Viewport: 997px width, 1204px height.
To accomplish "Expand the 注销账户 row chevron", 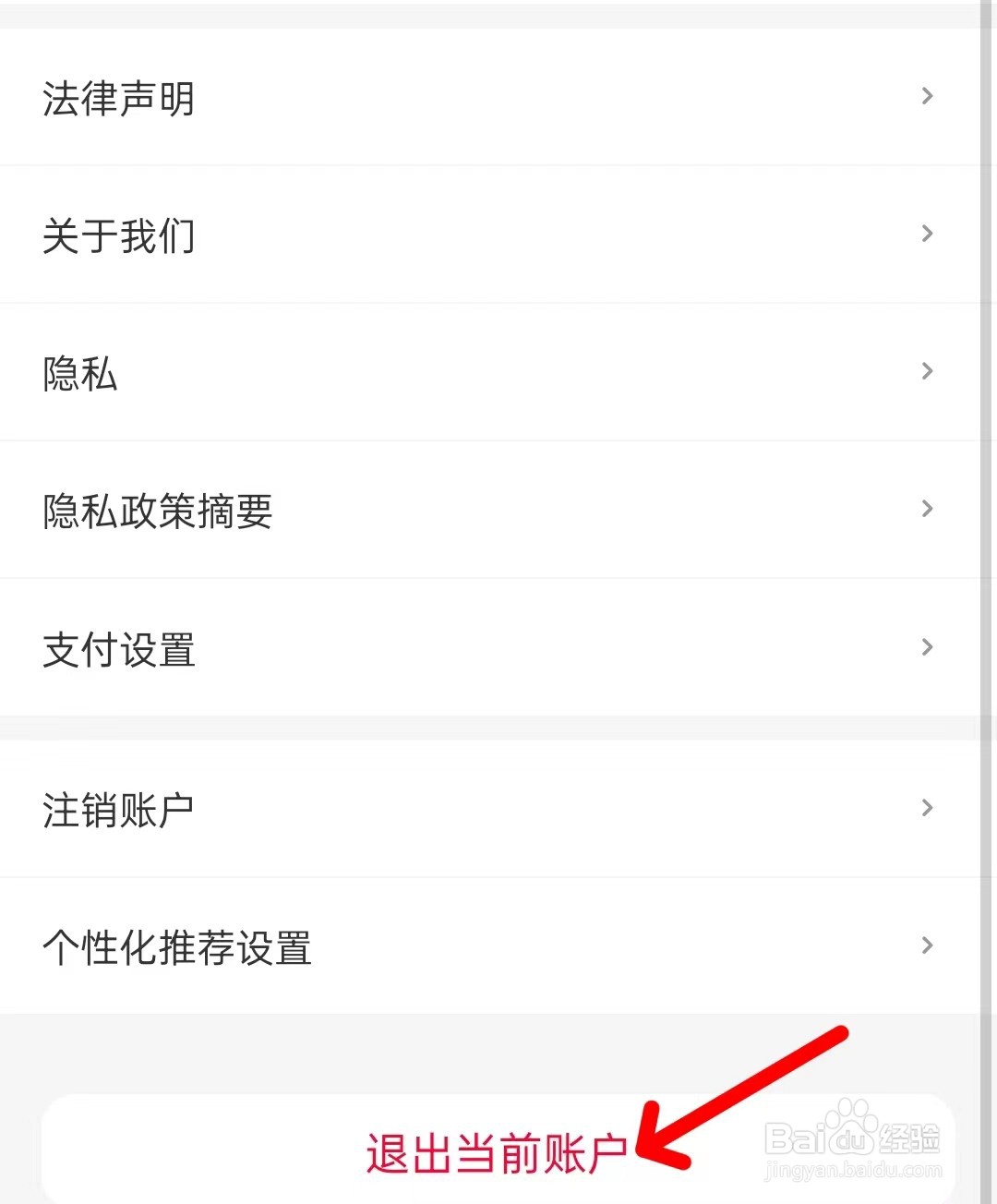I will pyautogui.click(x=927, y=808).
